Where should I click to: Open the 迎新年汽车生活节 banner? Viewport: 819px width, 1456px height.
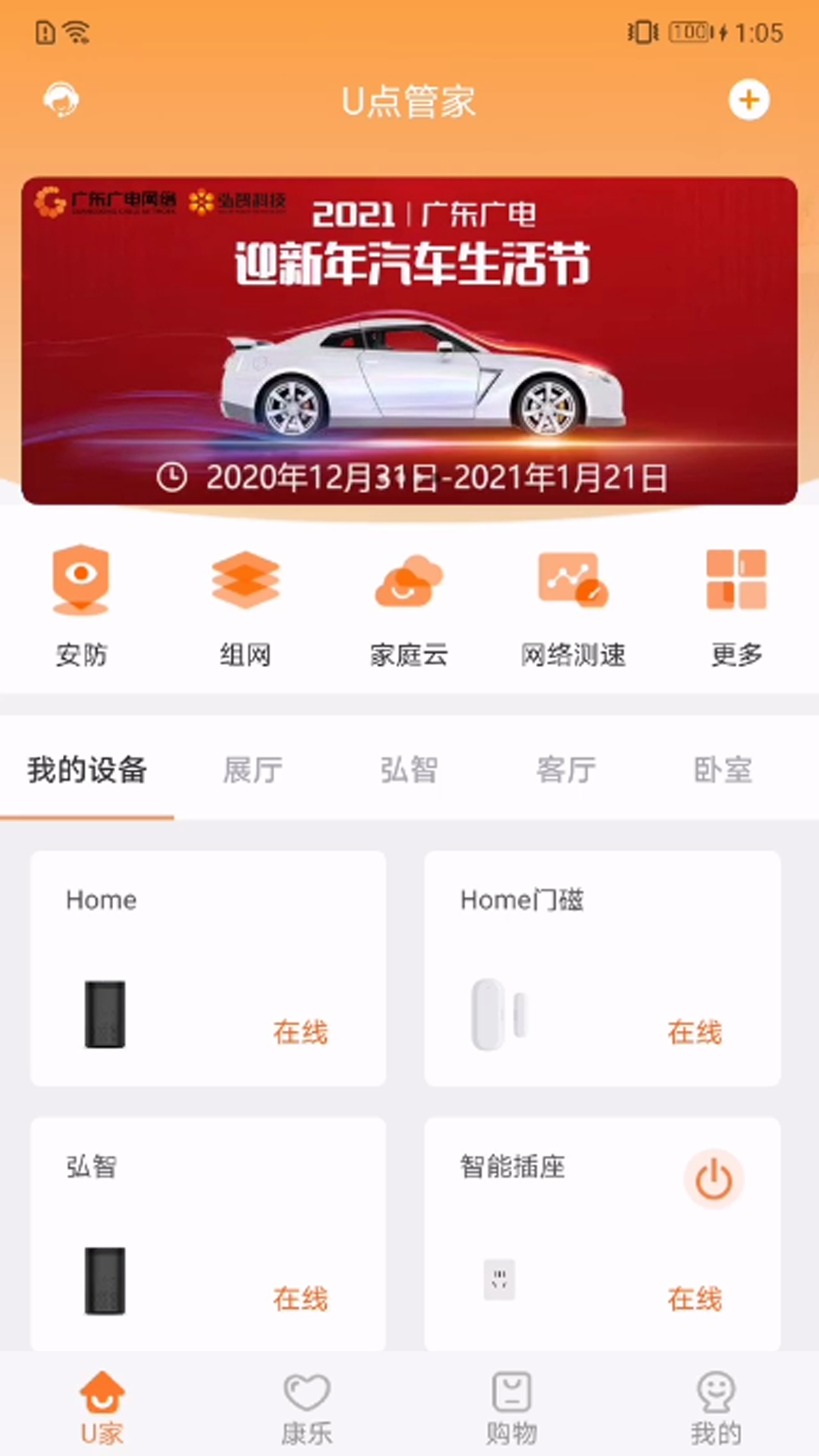coord(409,341)
